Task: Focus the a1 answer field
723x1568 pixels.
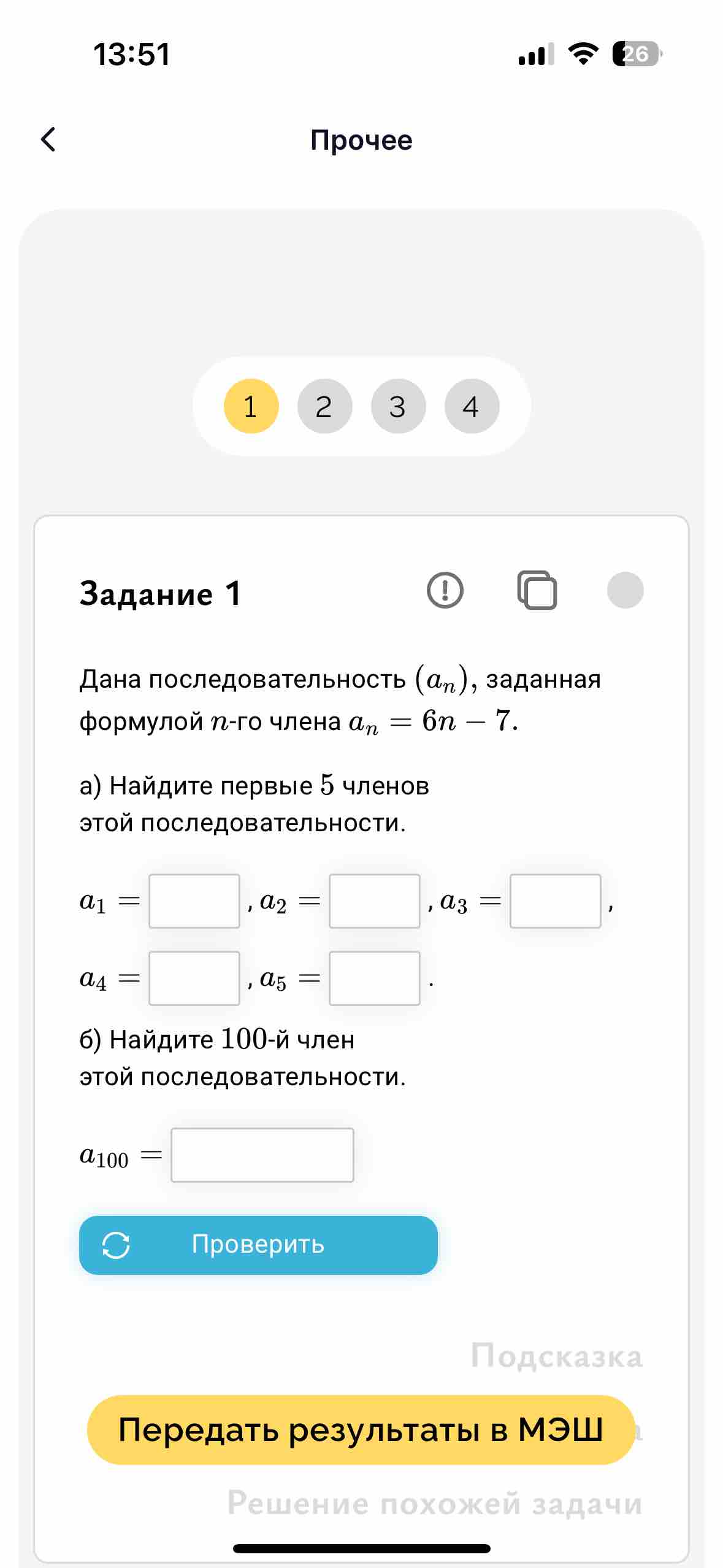Action: pos(194,901)
